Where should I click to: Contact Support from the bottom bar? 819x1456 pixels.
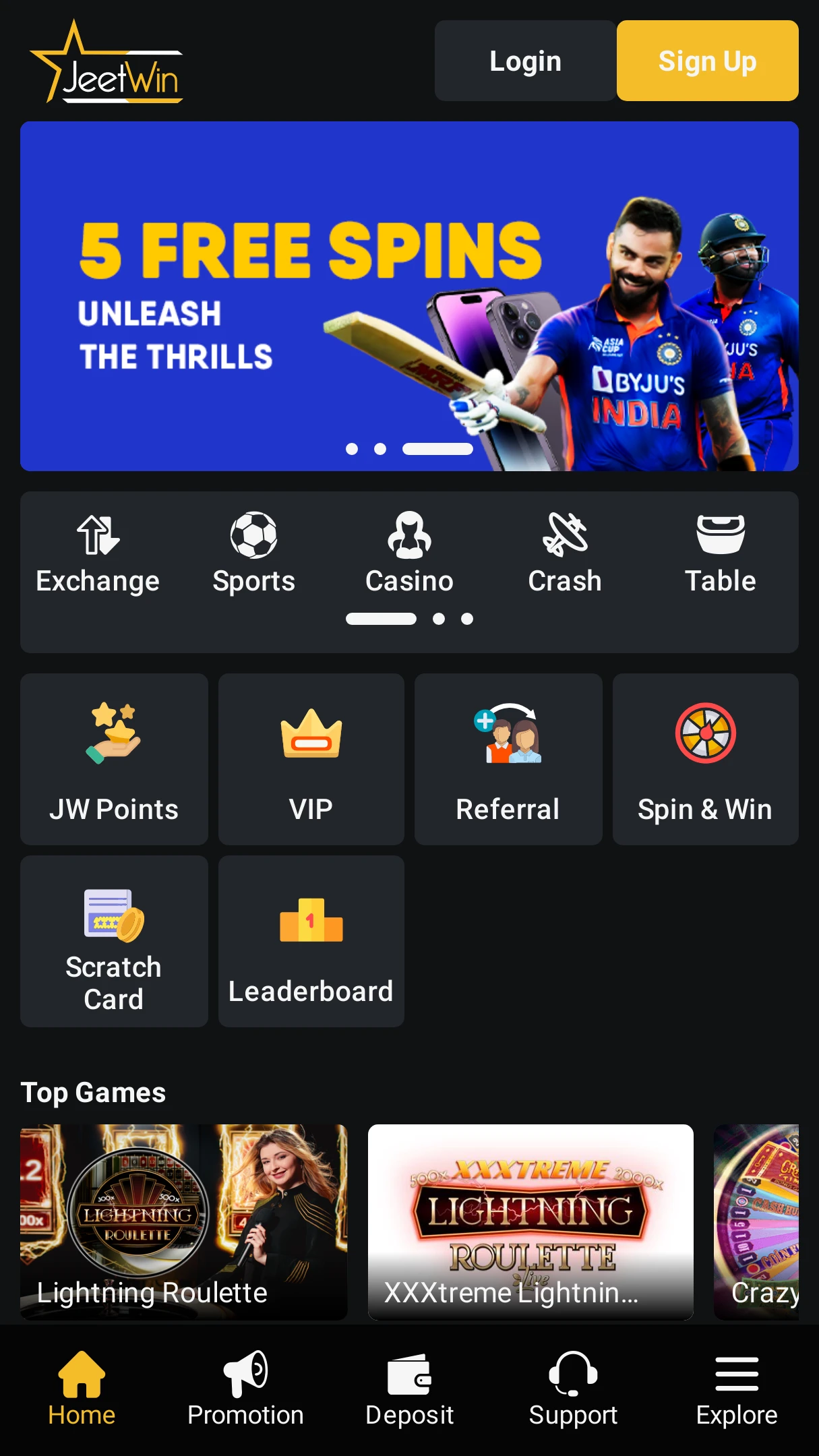pyautogui.click(x=573, y=1389)
